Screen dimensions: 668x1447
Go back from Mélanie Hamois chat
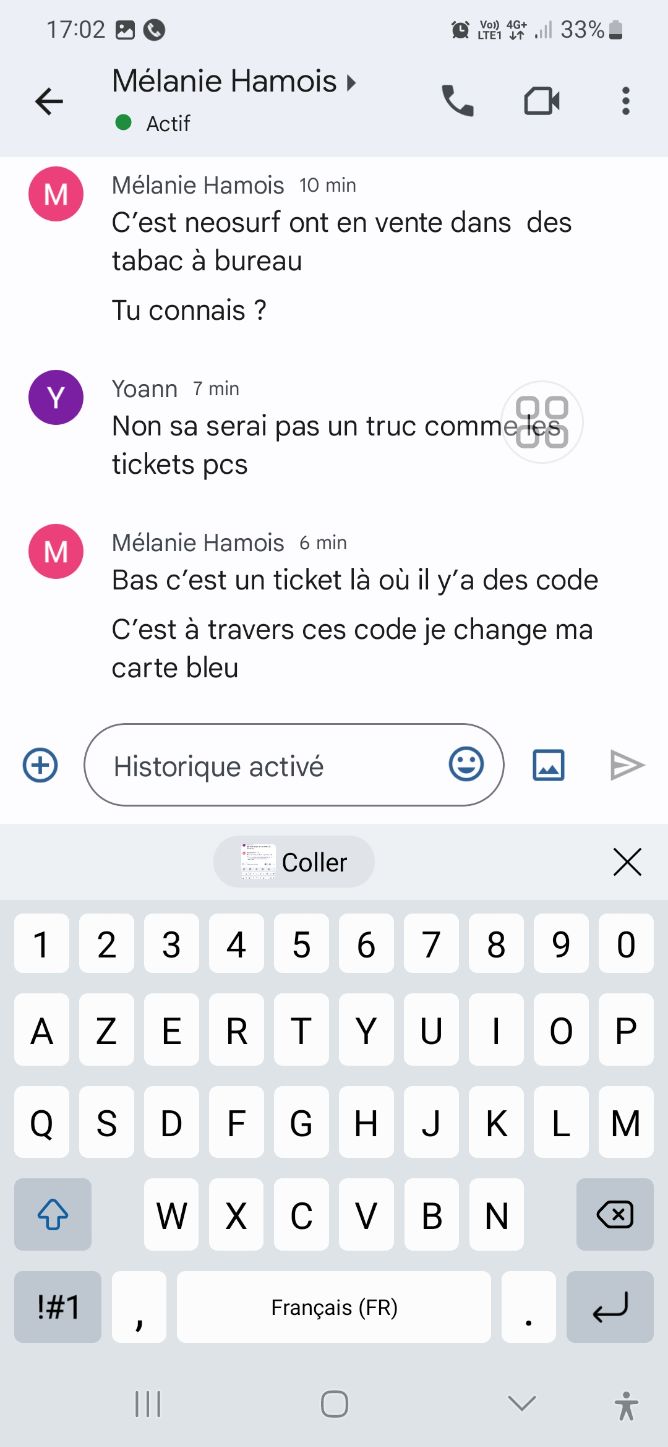coord(49,101)
